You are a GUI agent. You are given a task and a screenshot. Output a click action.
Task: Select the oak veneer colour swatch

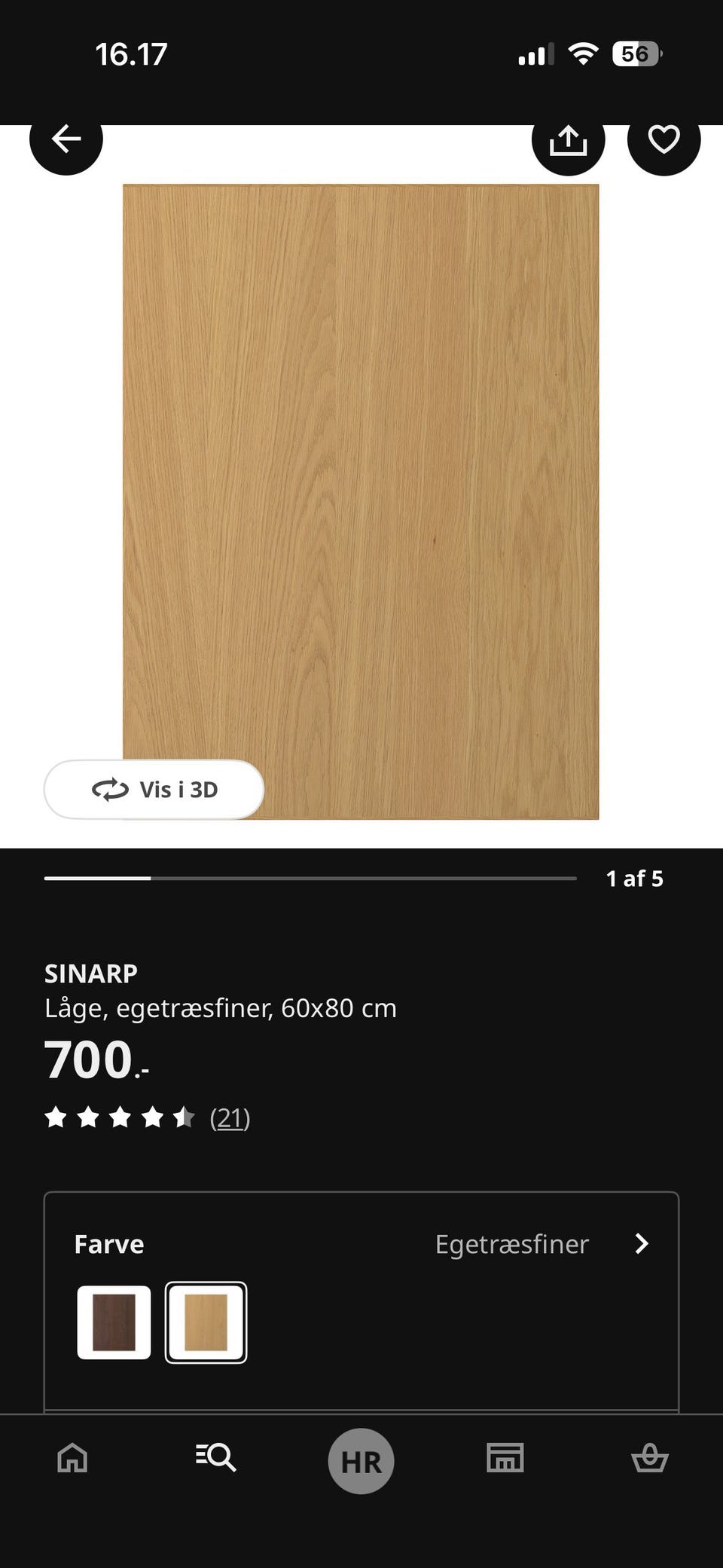tap(206, 1322)
